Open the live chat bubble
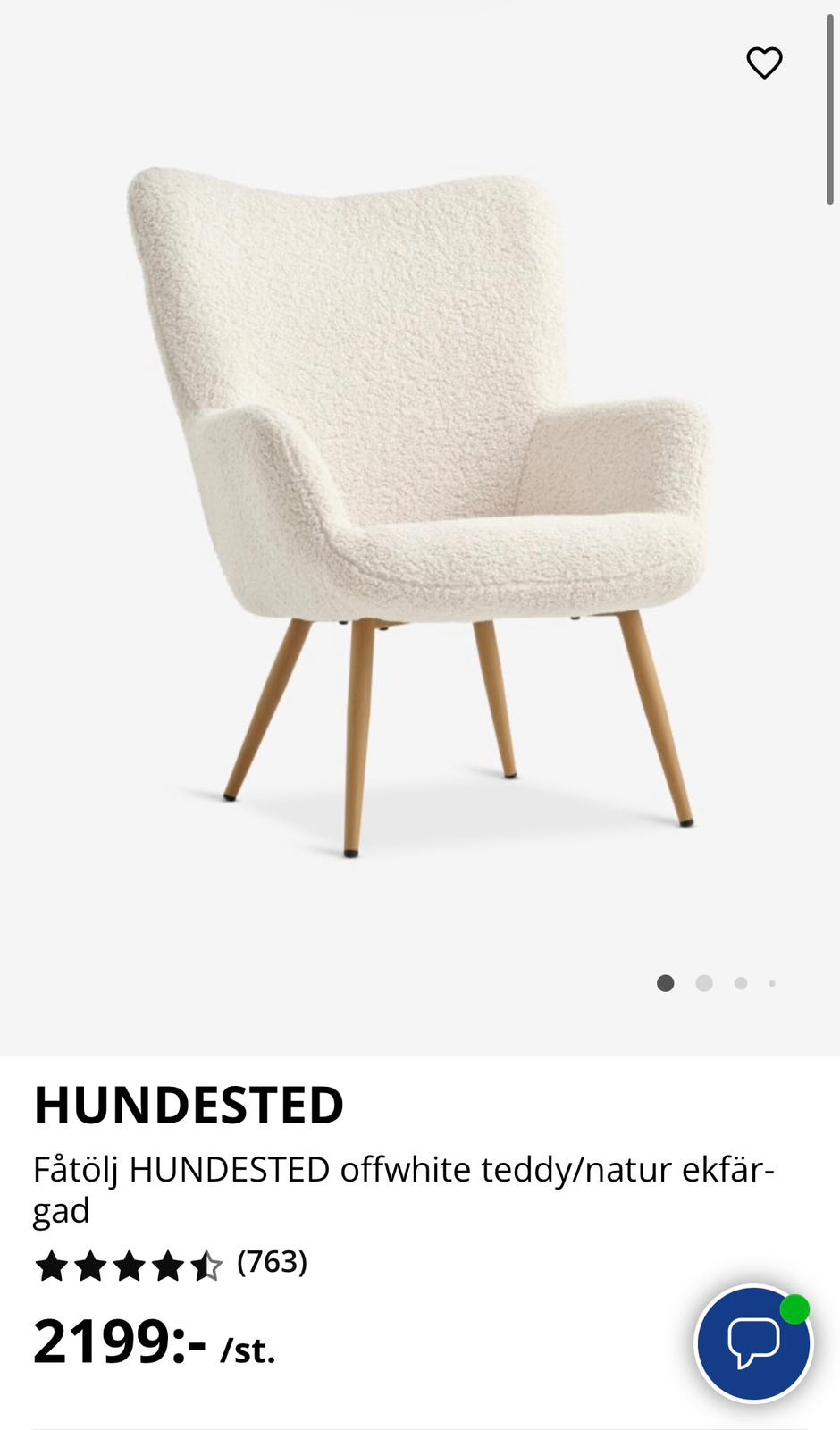 click(x=753, y=1342)
